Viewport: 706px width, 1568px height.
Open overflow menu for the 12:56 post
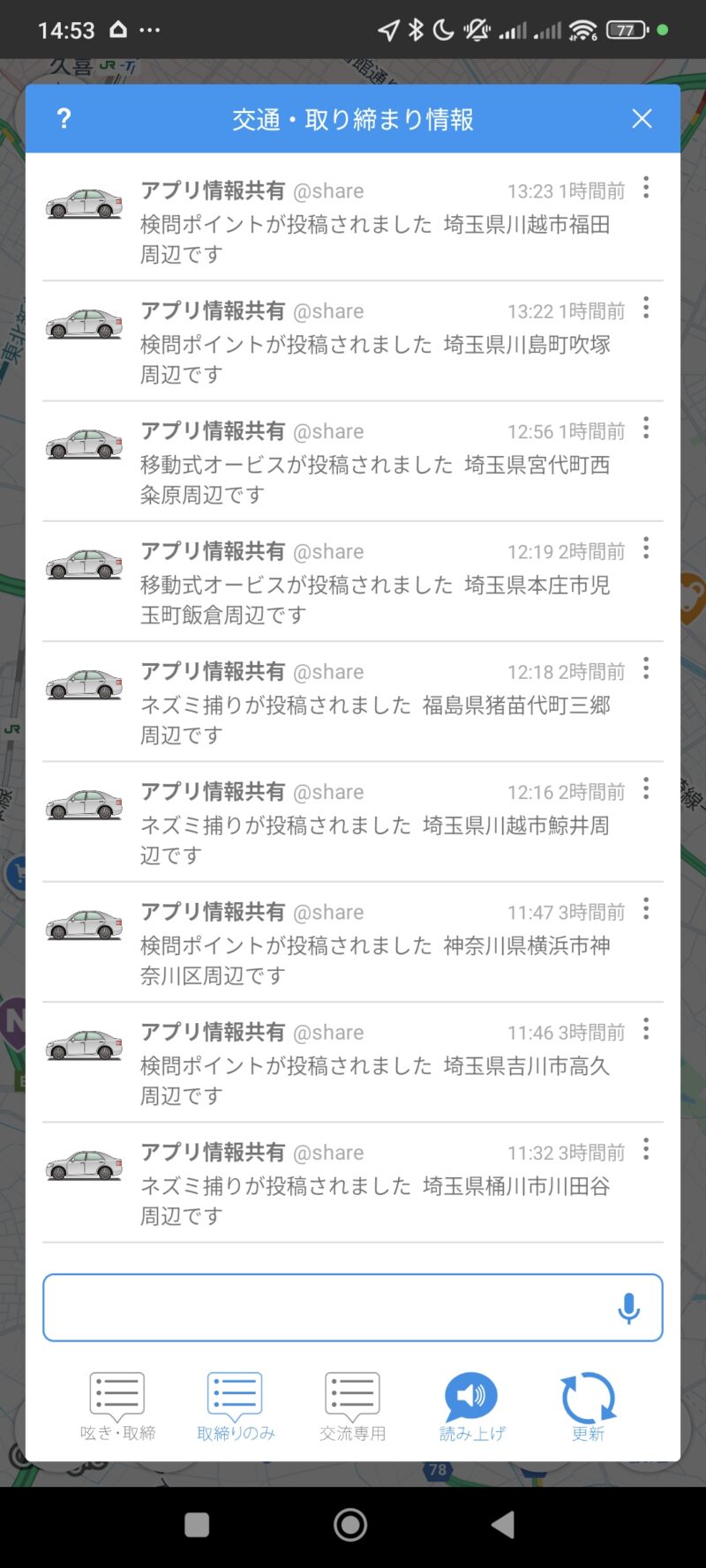coord(646,429)
